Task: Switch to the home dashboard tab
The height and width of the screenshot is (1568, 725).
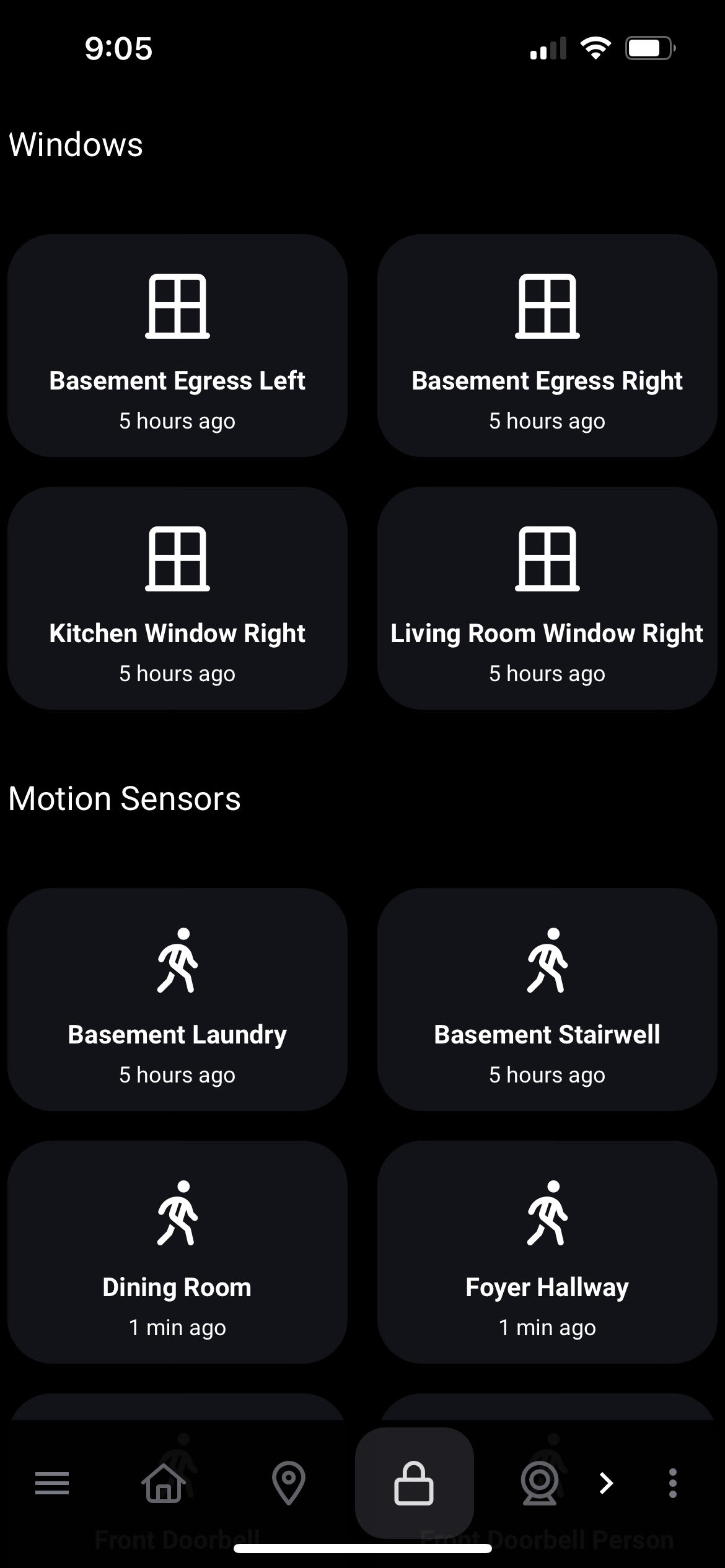Action: click(164, 1483)
